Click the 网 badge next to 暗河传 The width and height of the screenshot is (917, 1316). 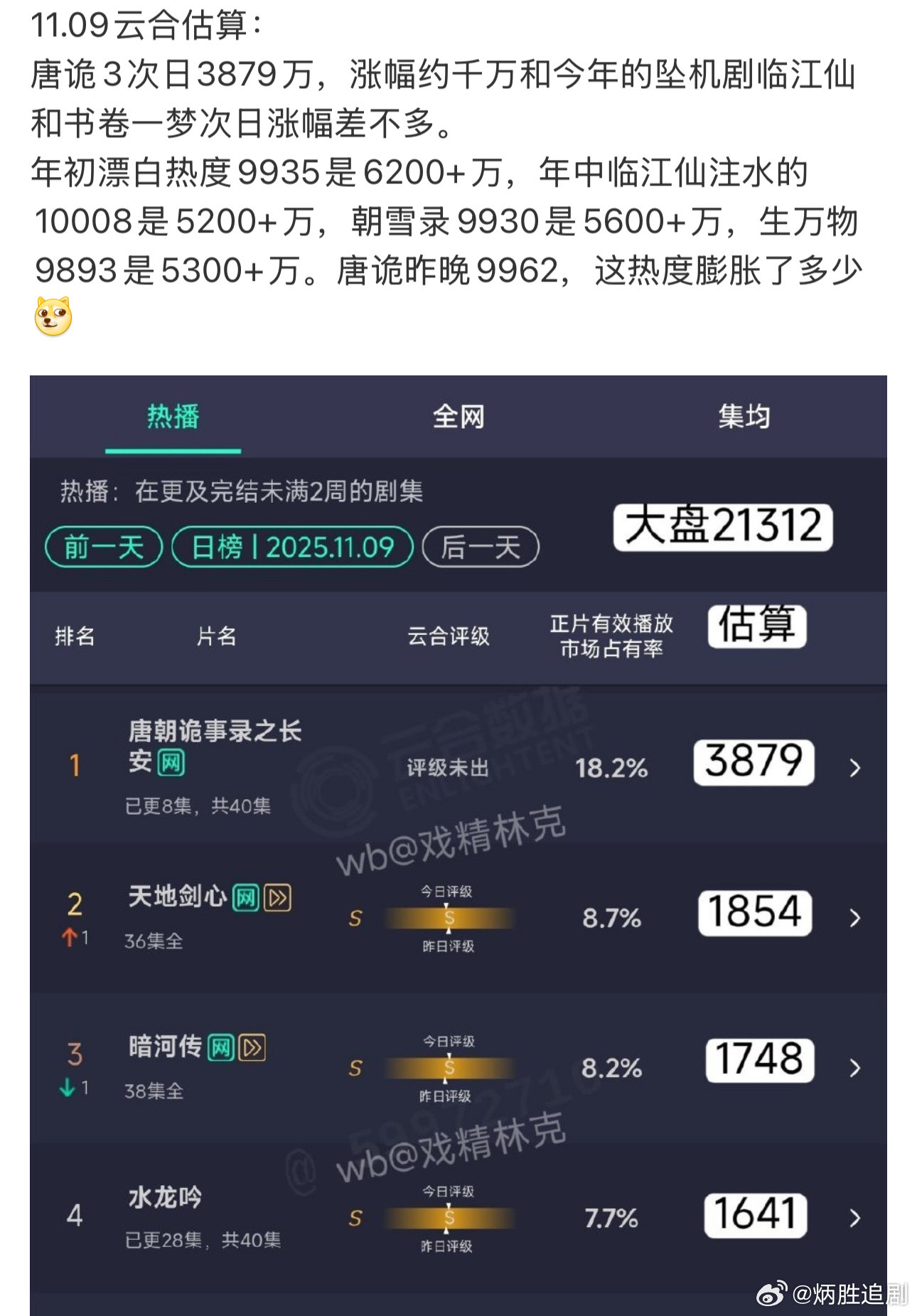tap(220, 1047)
